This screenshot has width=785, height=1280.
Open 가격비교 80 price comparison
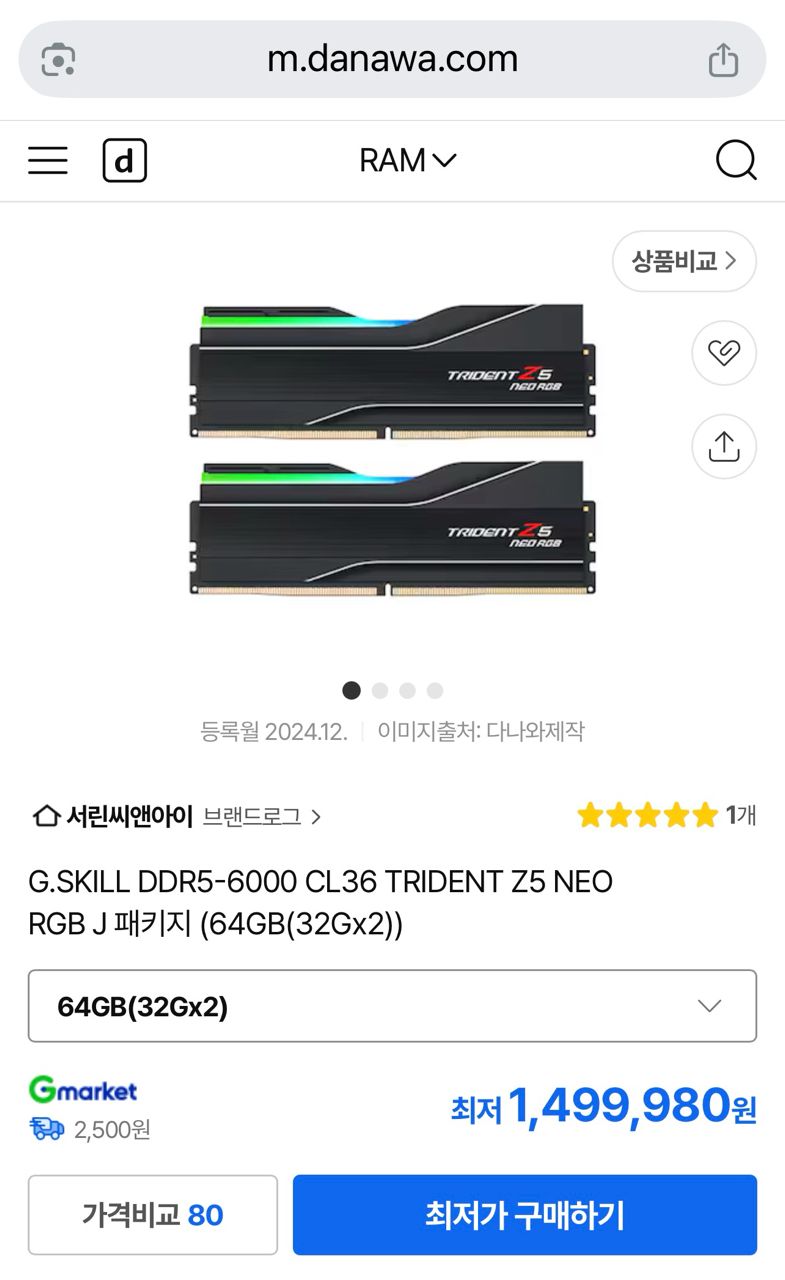coord(153,1215)
